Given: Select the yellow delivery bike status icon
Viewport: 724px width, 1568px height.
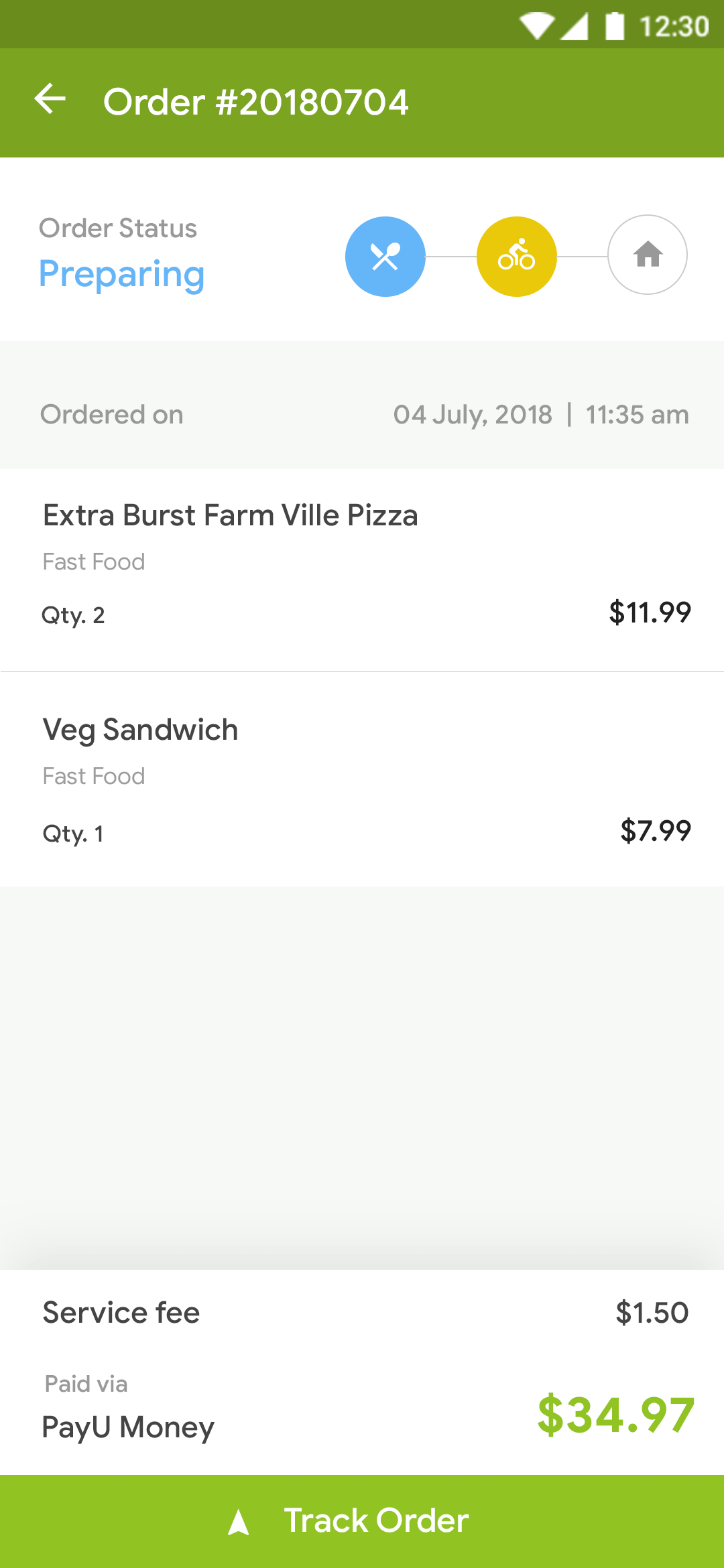Looking at the screenshot, I should [516, 256].
